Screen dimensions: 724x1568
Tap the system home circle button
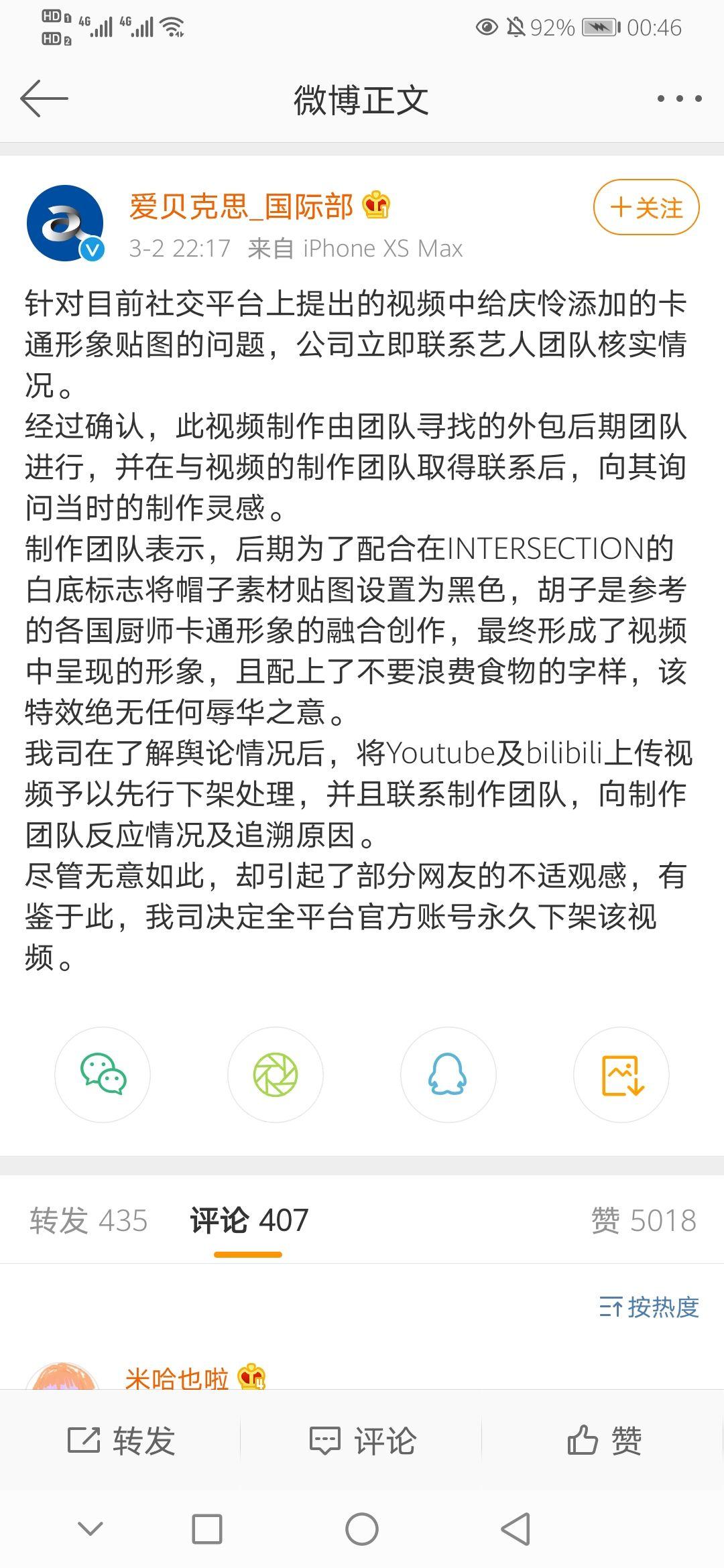coord(362,1529)
